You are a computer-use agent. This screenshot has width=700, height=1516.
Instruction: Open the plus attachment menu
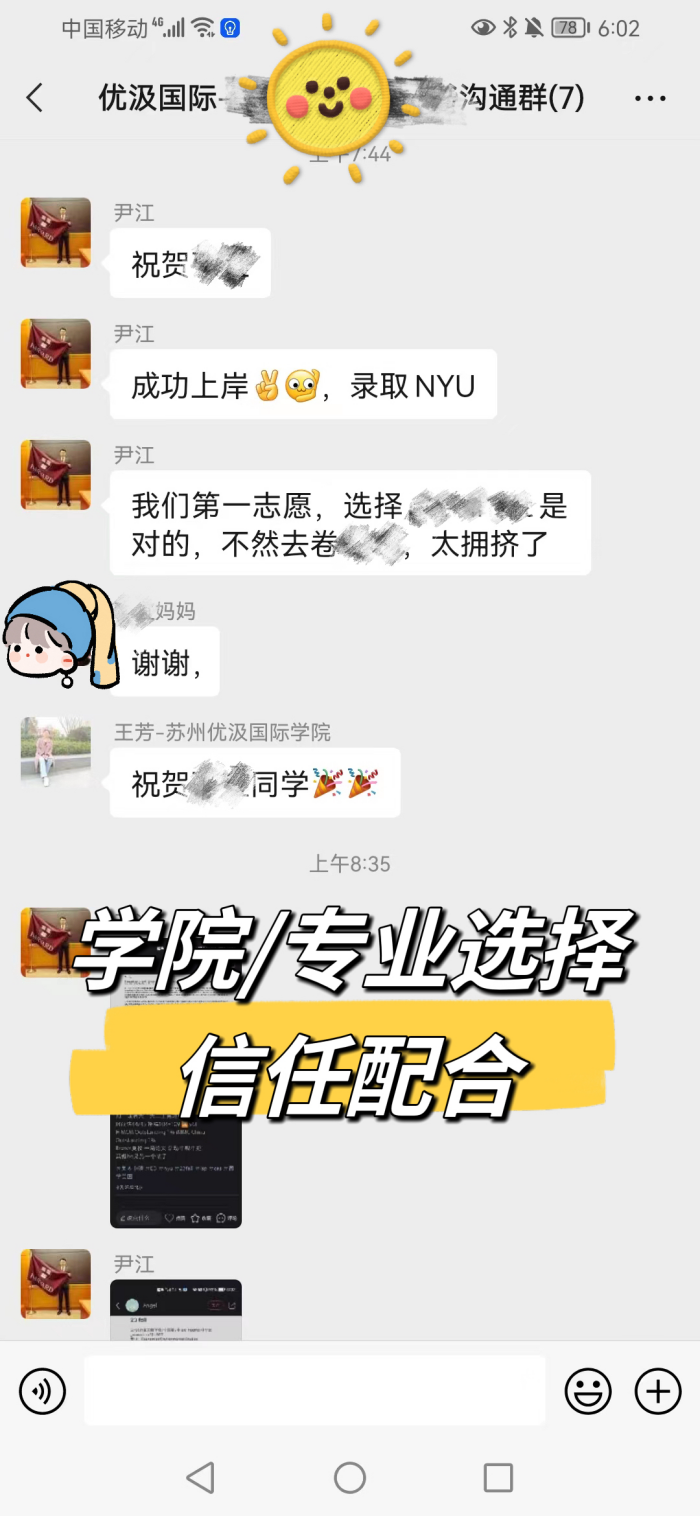point(658,1391)
